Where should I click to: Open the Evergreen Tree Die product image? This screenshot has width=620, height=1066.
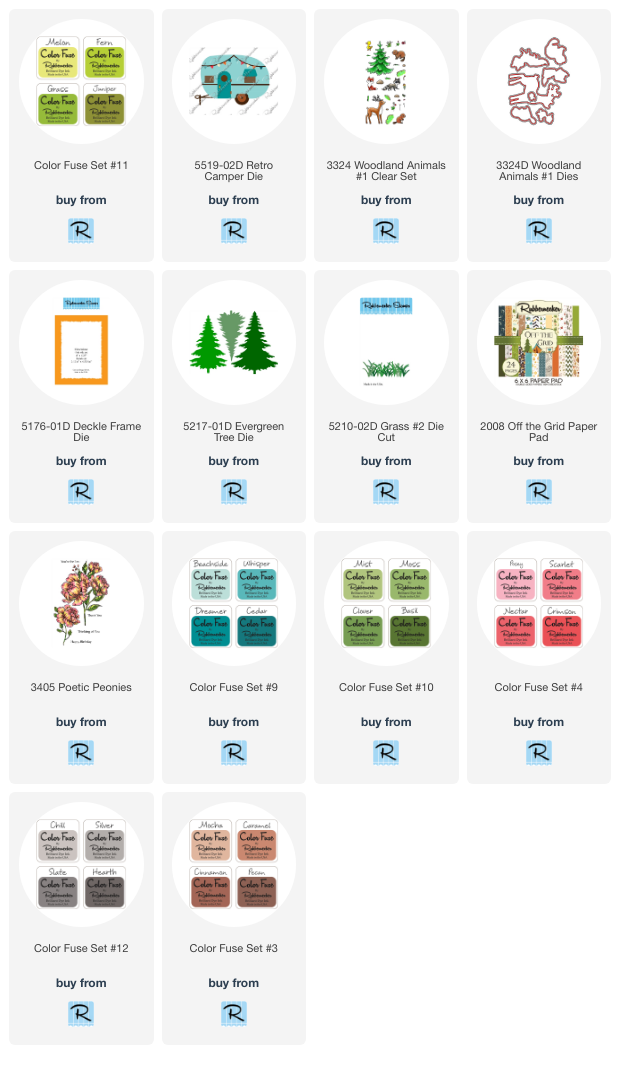point(234,343)
